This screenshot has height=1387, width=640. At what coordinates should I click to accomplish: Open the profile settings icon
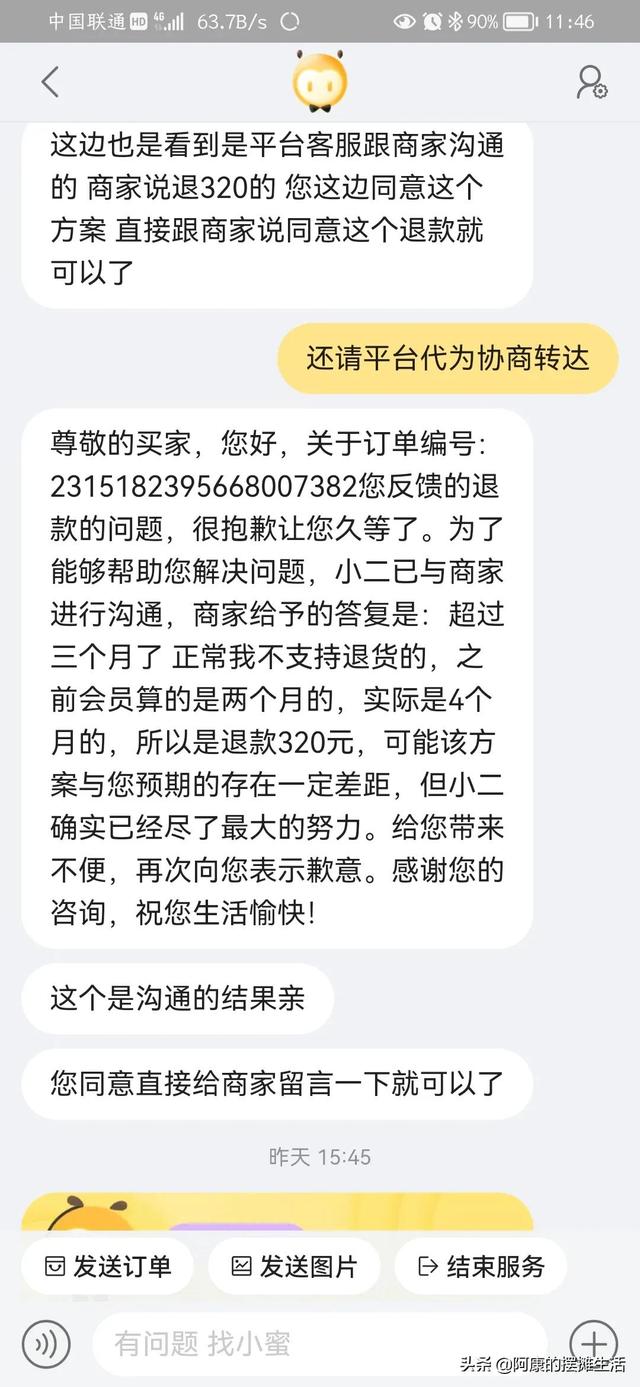[x=591, y=82]
